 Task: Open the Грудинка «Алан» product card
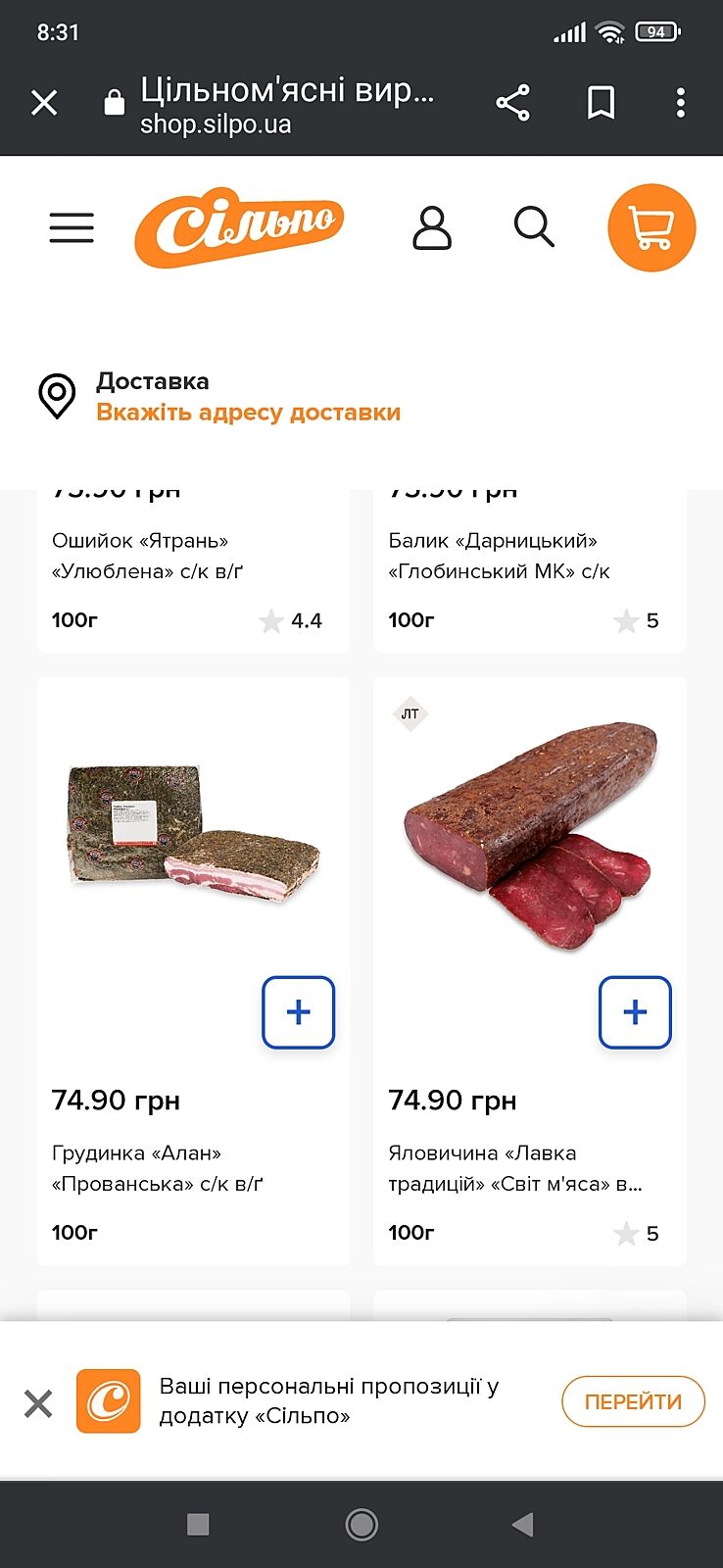click(157, 1168)
